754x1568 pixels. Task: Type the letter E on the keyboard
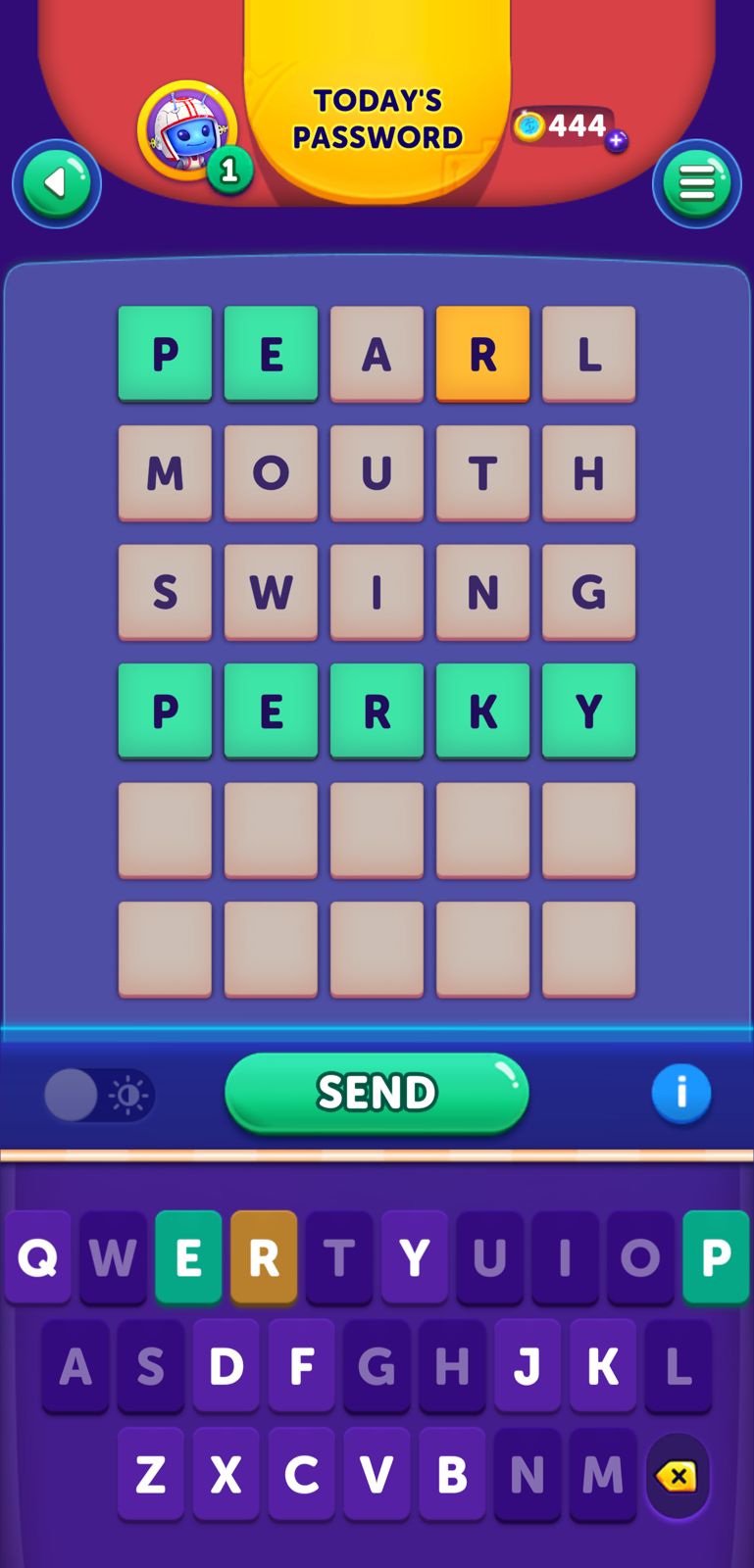tap(188, 1257)
